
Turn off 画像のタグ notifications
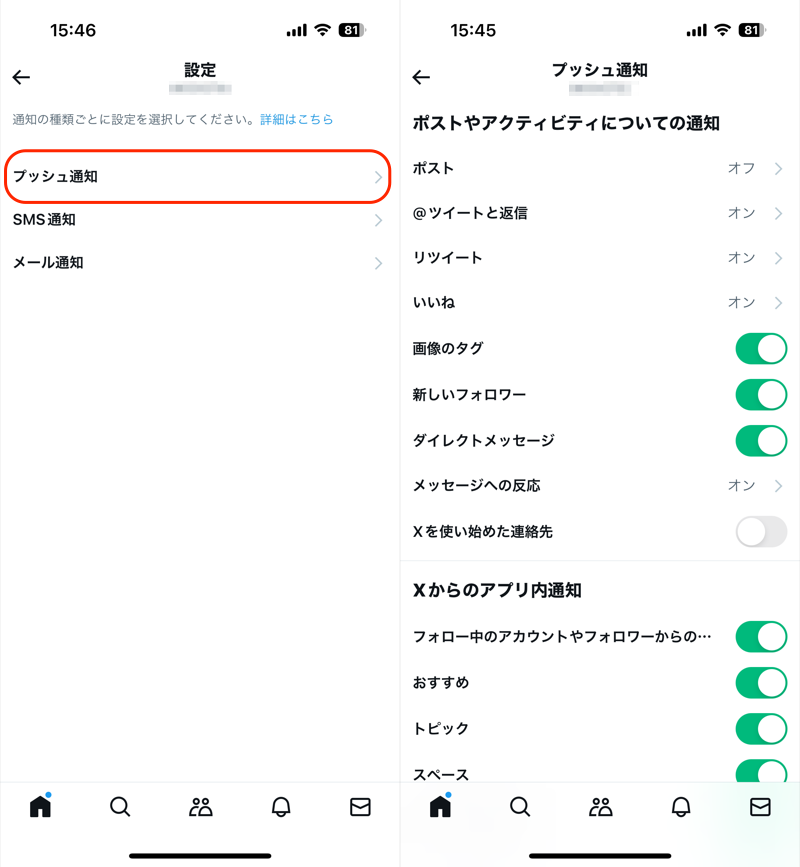(761, 348)
